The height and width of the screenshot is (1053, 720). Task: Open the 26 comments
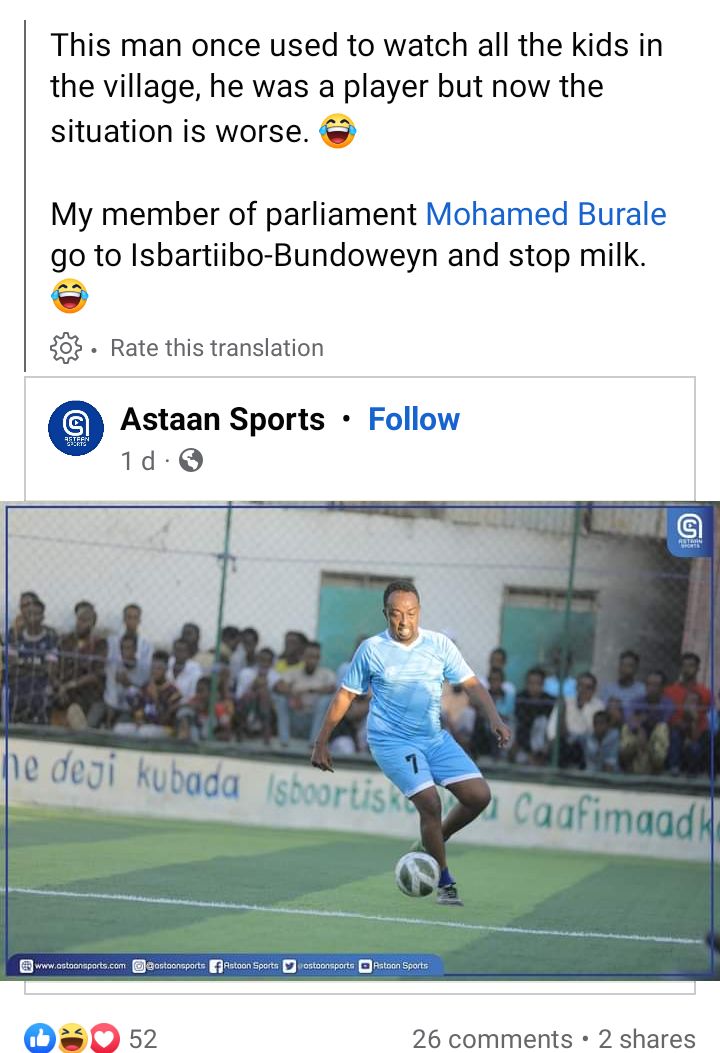point(492,1038)
